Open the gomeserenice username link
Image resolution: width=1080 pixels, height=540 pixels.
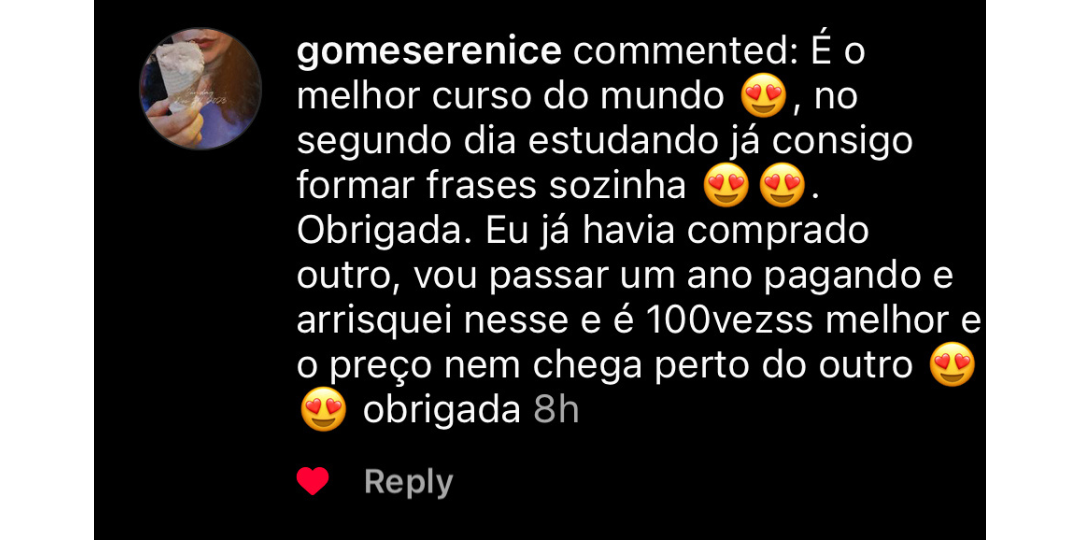(x=429, y=52)
